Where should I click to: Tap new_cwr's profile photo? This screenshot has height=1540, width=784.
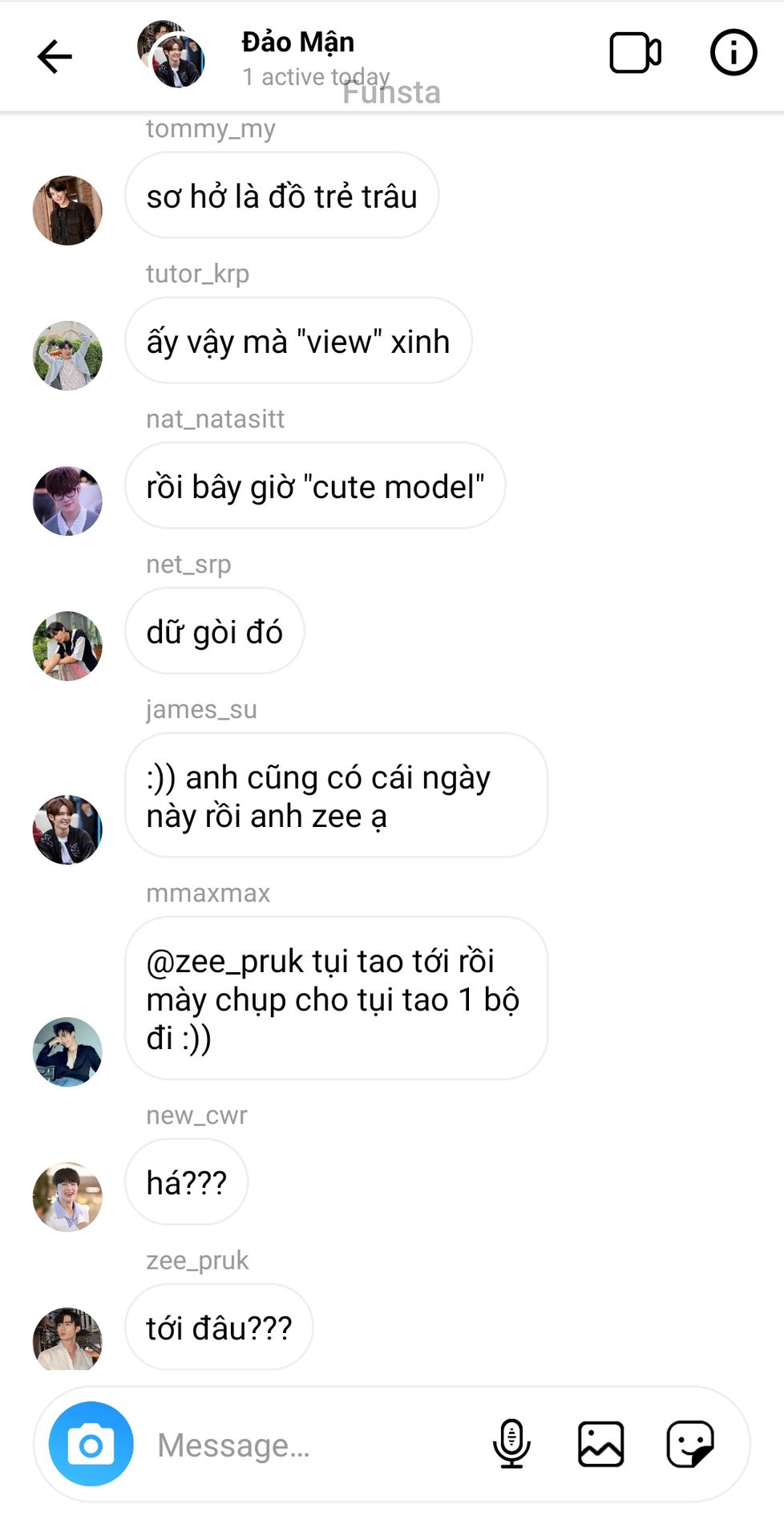click(x=67, y=1197)
